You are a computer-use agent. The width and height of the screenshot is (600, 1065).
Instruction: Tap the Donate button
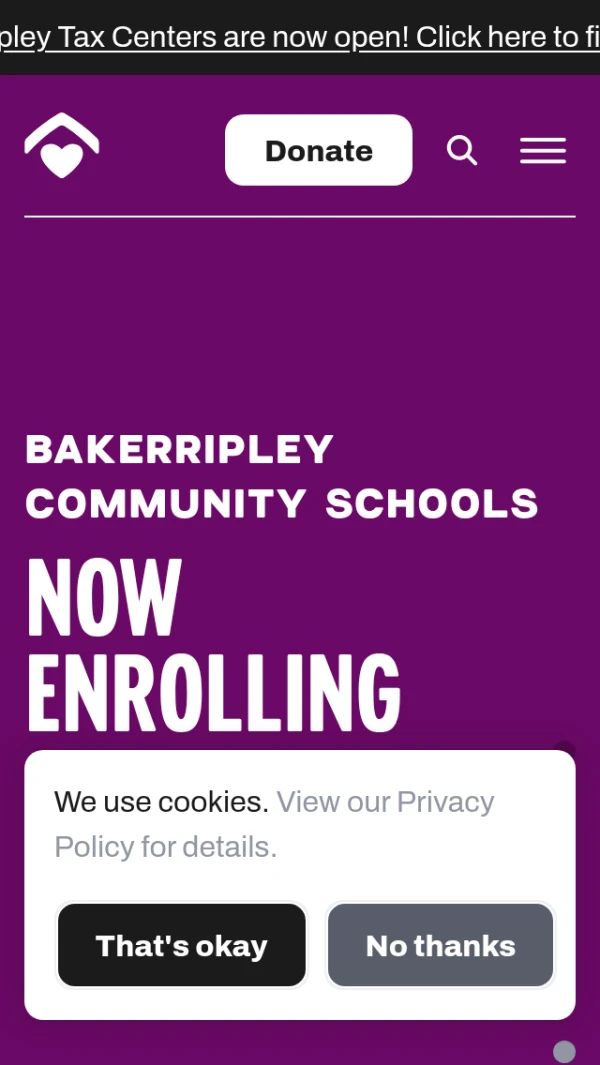pyautogui.click(x=318, y=150)
